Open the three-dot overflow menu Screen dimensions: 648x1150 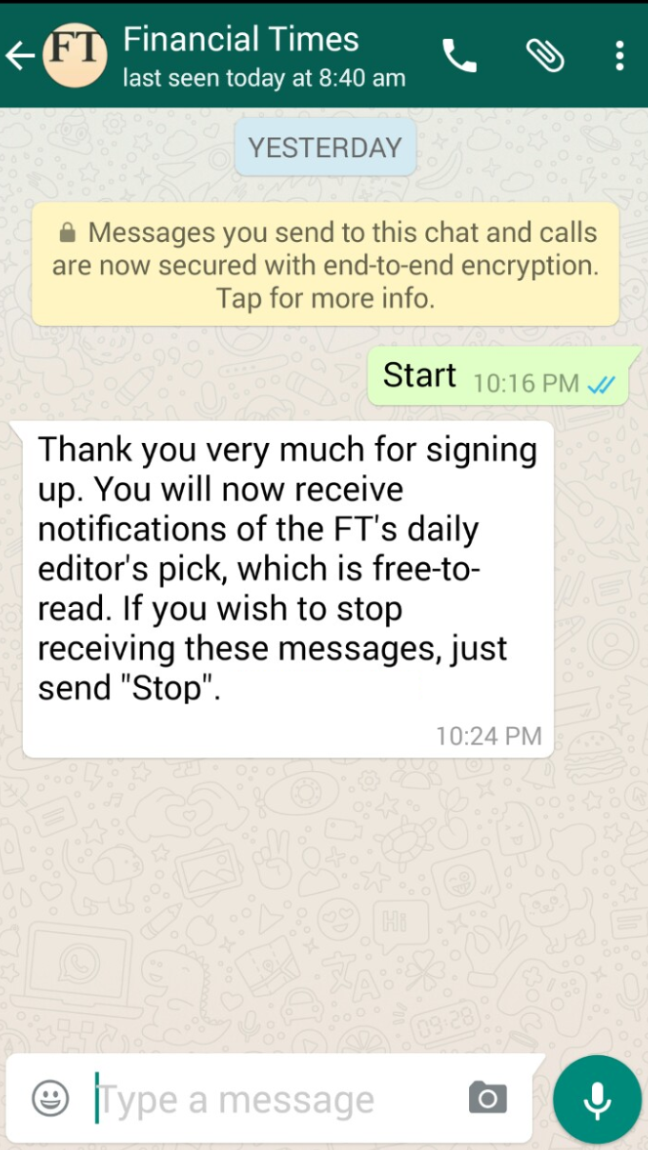tap(619, 56)
